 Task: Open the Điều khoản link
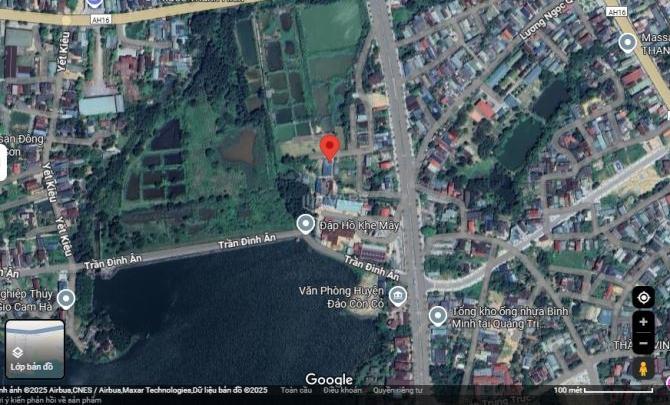(342, 390)
